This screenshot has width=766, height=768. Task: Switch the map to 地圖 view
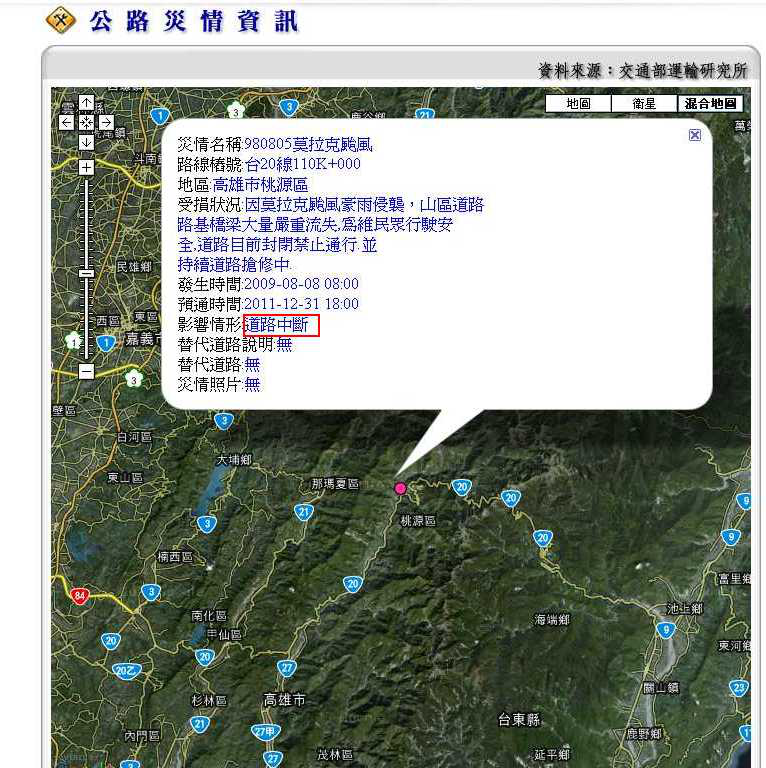[x=578, y=103]
